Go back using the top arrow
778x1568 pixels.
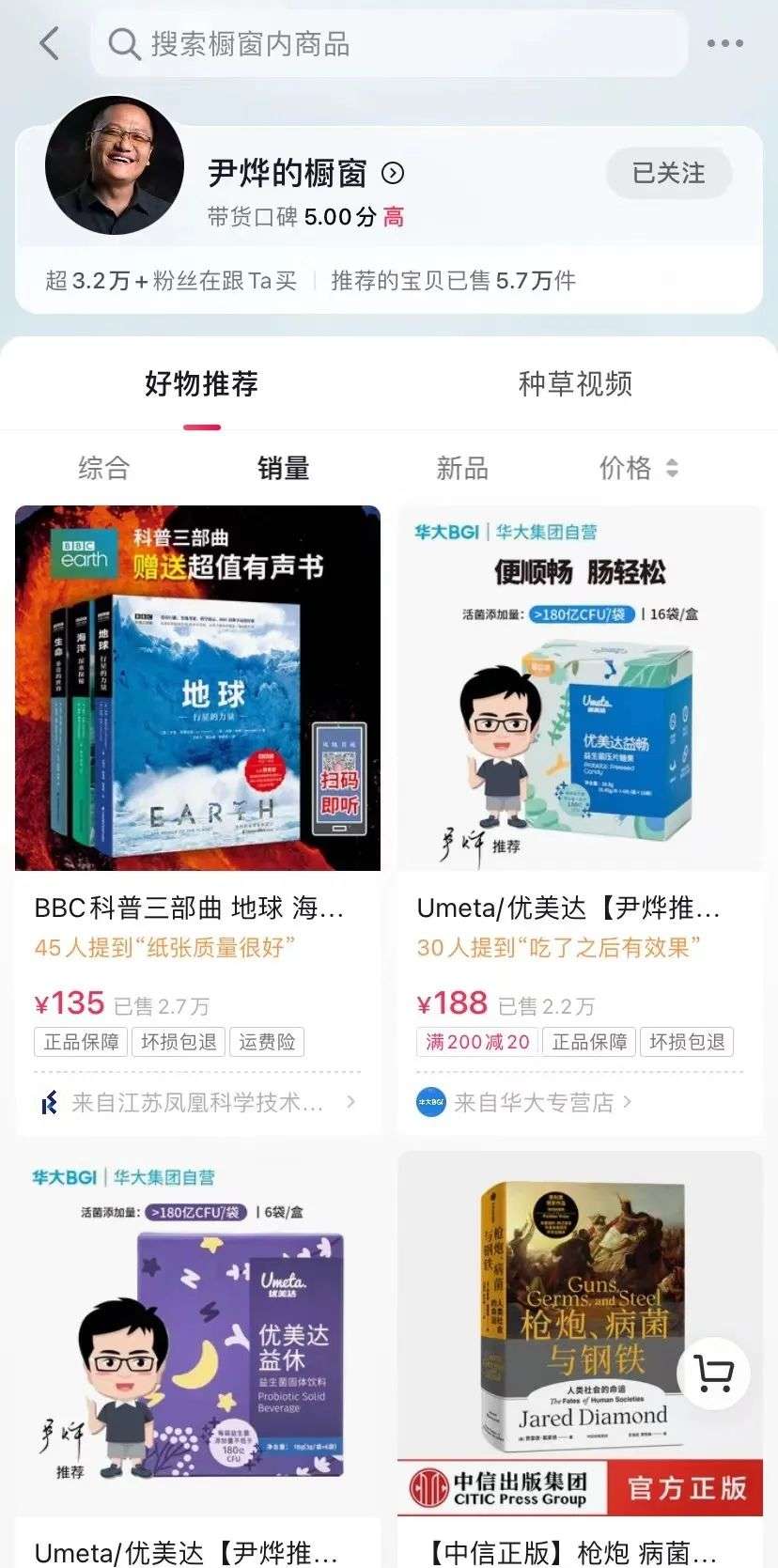pyautogui.click(x=50, y=43)
